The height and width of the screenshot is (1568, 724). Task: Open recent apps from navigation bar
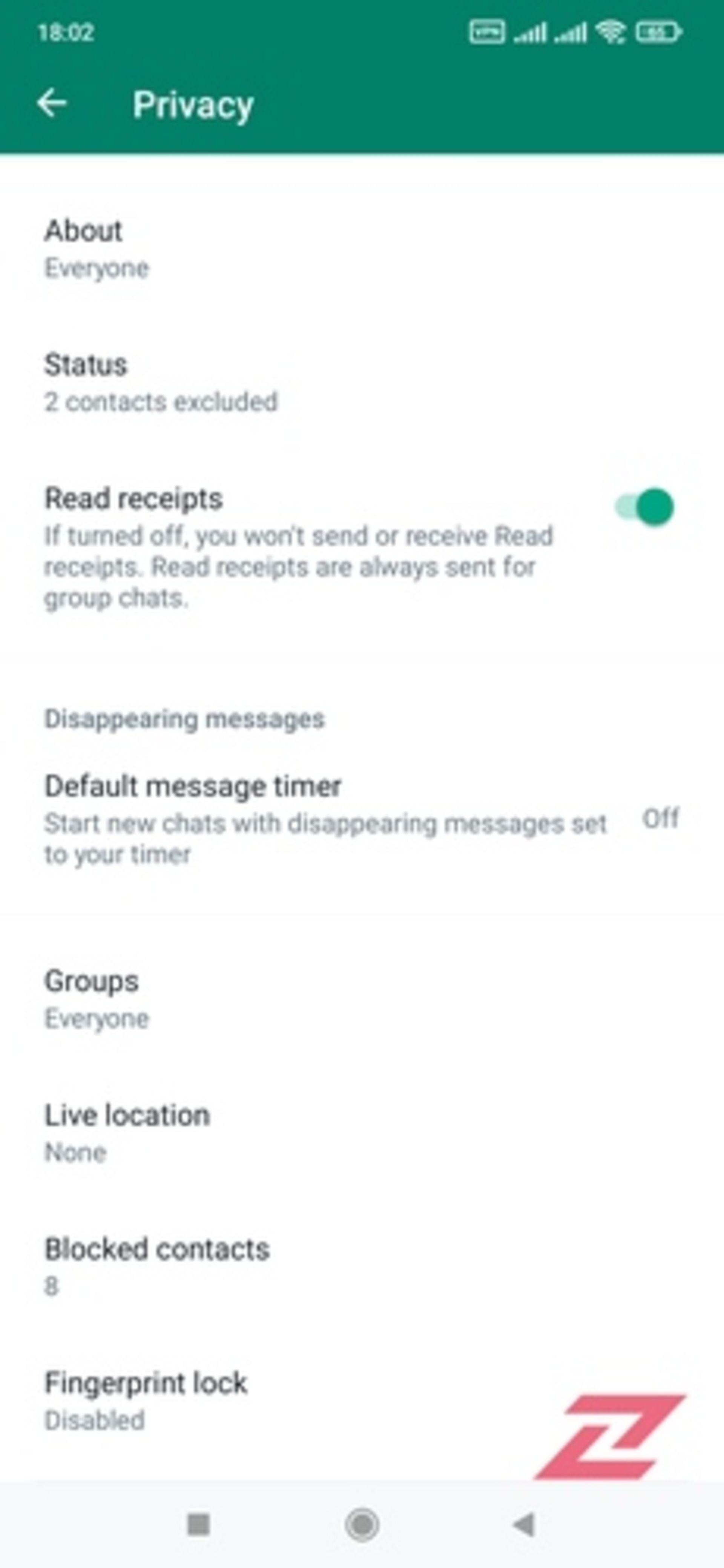tap(198, 1525)
